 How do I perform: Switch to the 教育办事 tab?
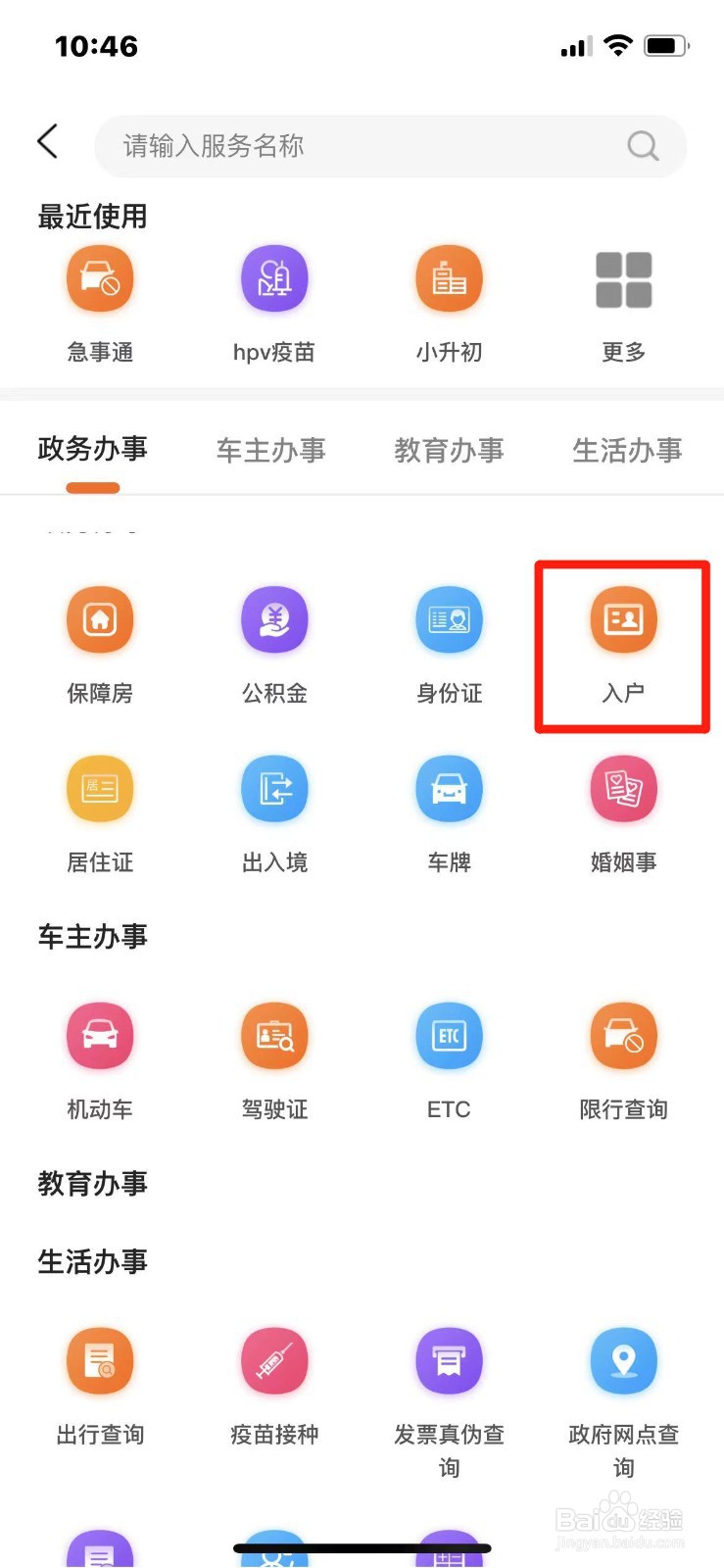450,451
